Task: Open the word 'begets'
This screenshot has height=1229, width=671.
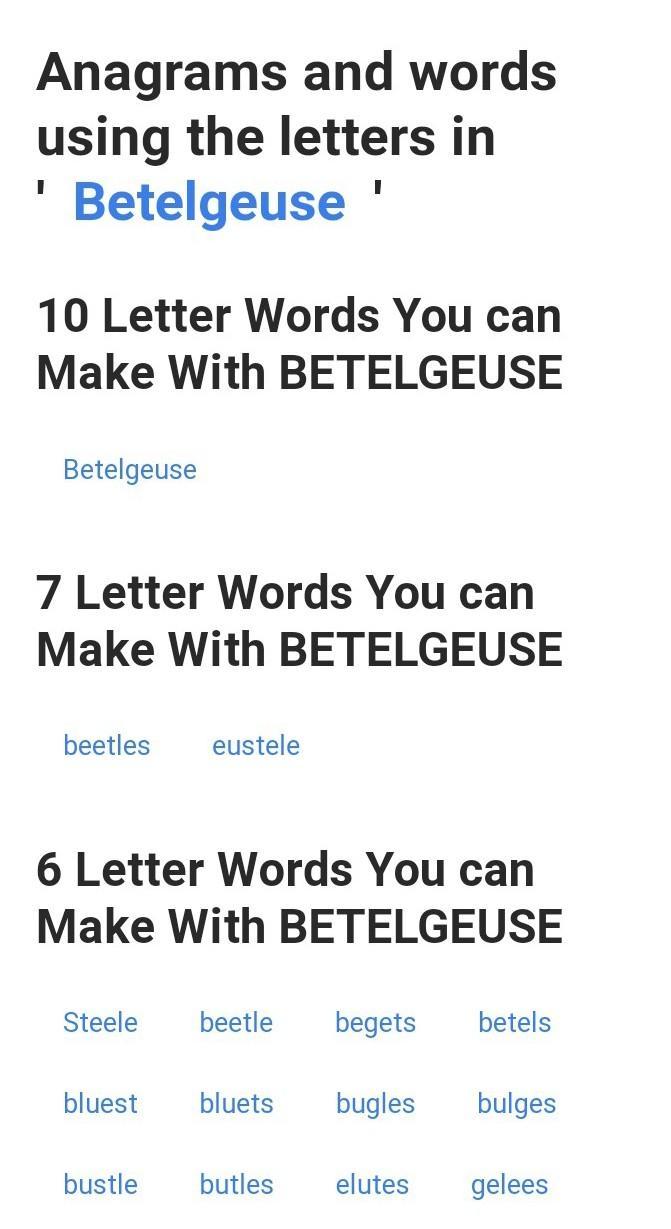Action: point(375,1022)
